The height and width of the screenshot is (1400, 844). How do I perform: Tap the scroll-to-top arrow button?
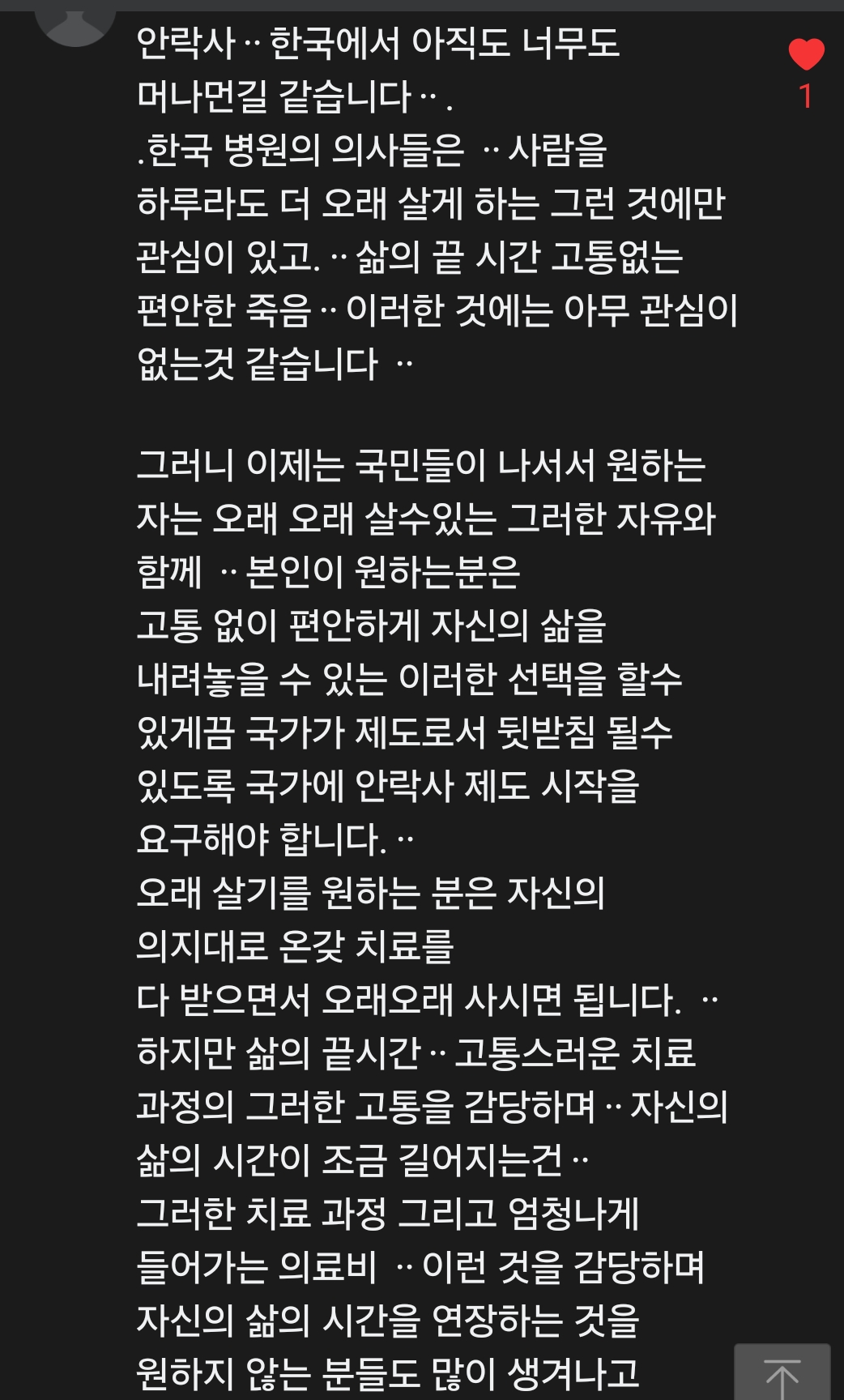[782, 1373]
